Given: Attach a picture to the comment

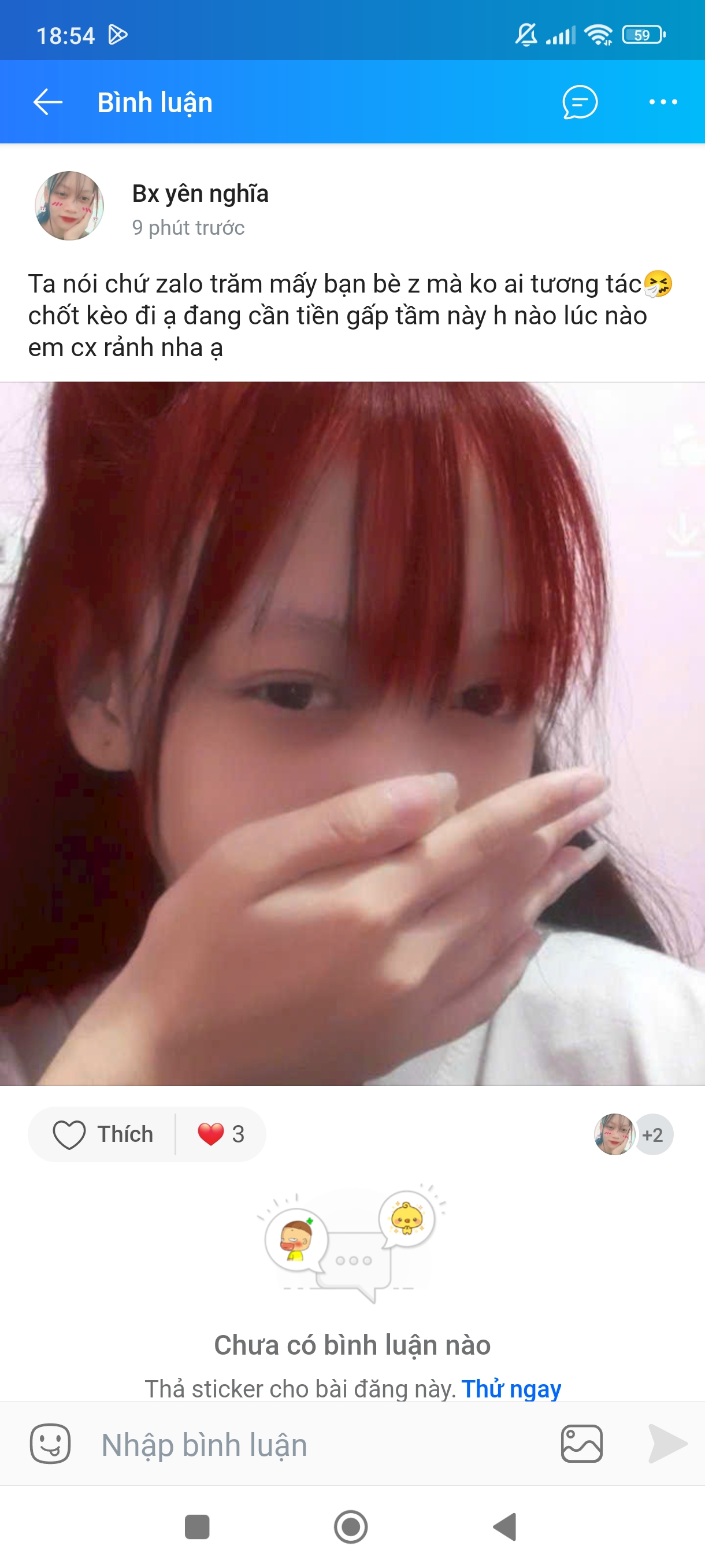Looking at the screenshot, I should (x=581, y=1444).
